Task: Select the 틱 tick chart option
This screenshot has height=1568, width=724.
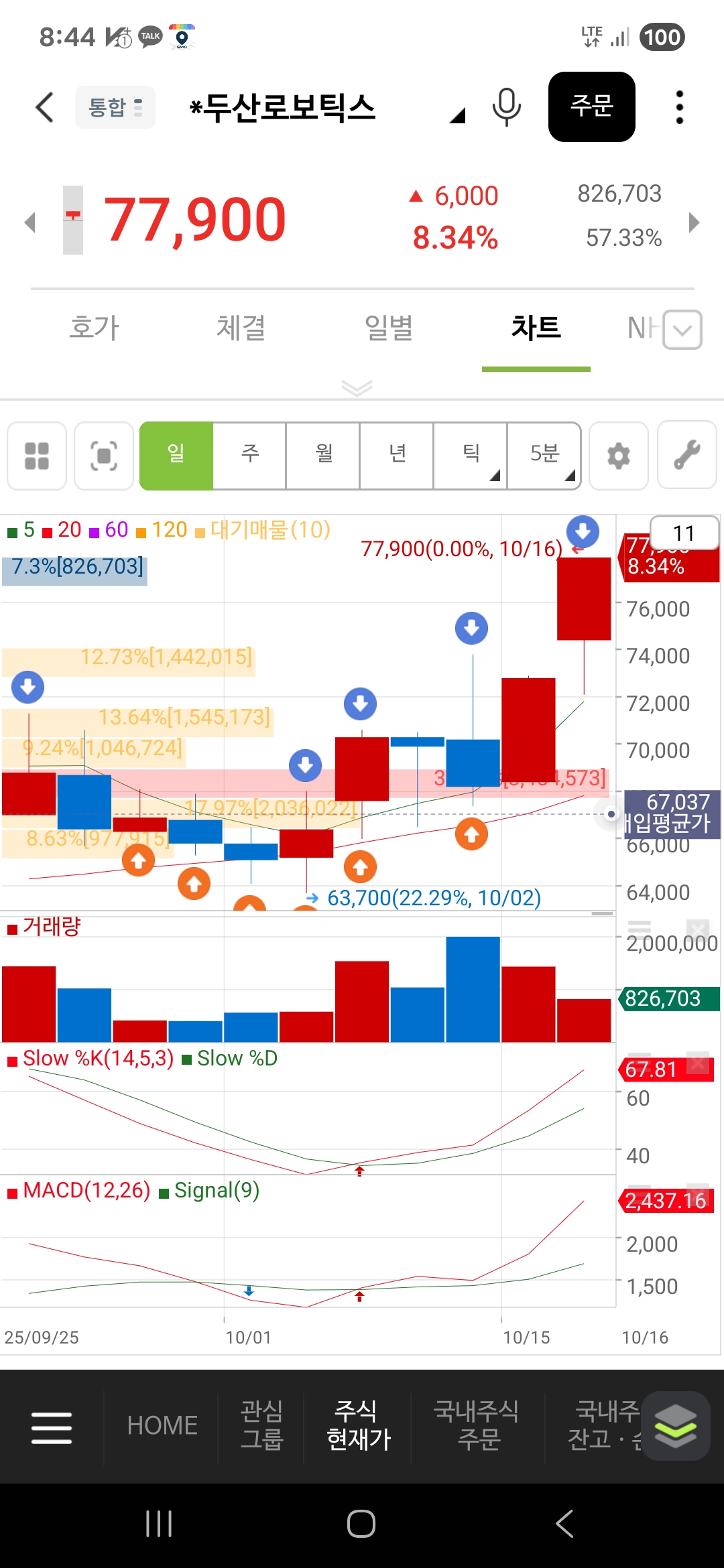Action: coord(471,456)
